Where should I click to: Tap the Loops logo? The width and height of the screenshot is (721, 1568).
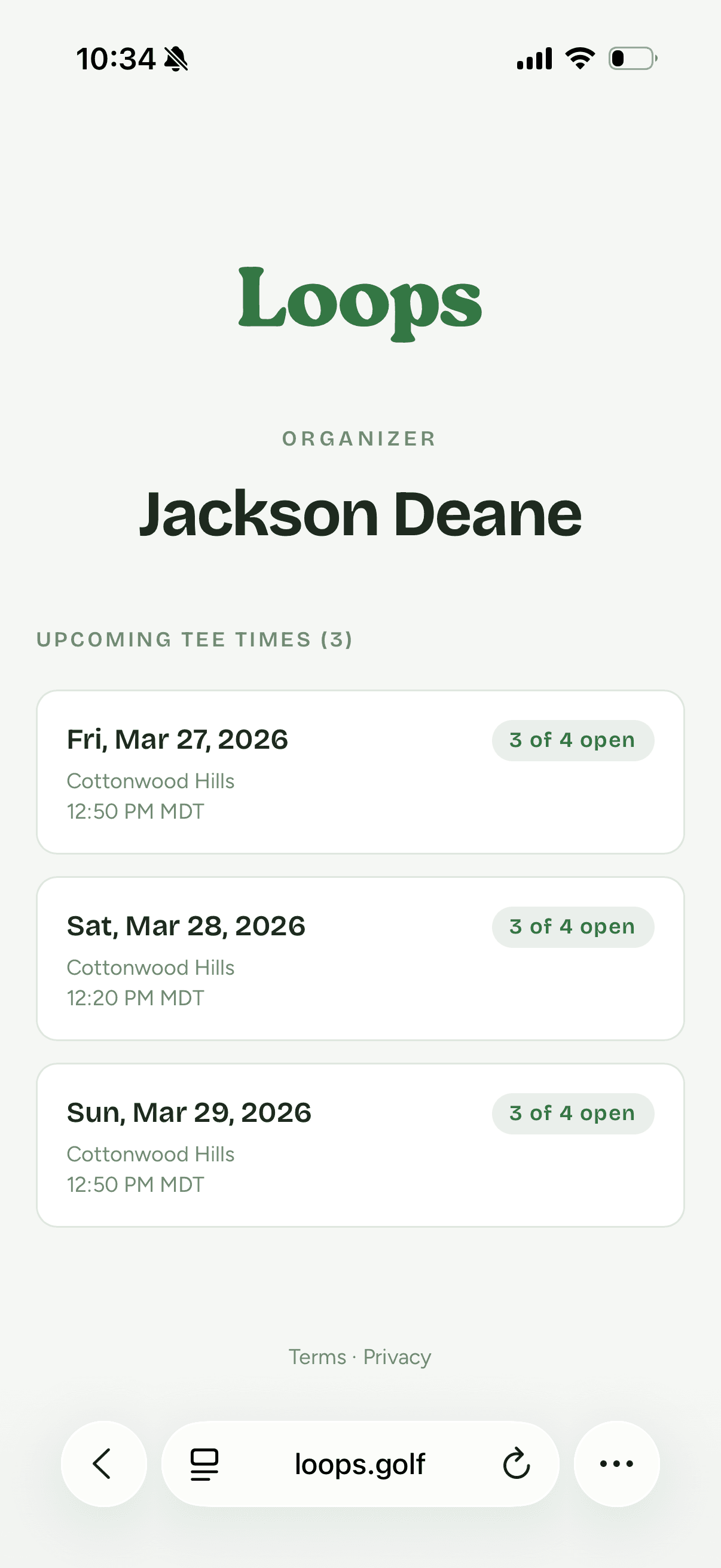360,303
